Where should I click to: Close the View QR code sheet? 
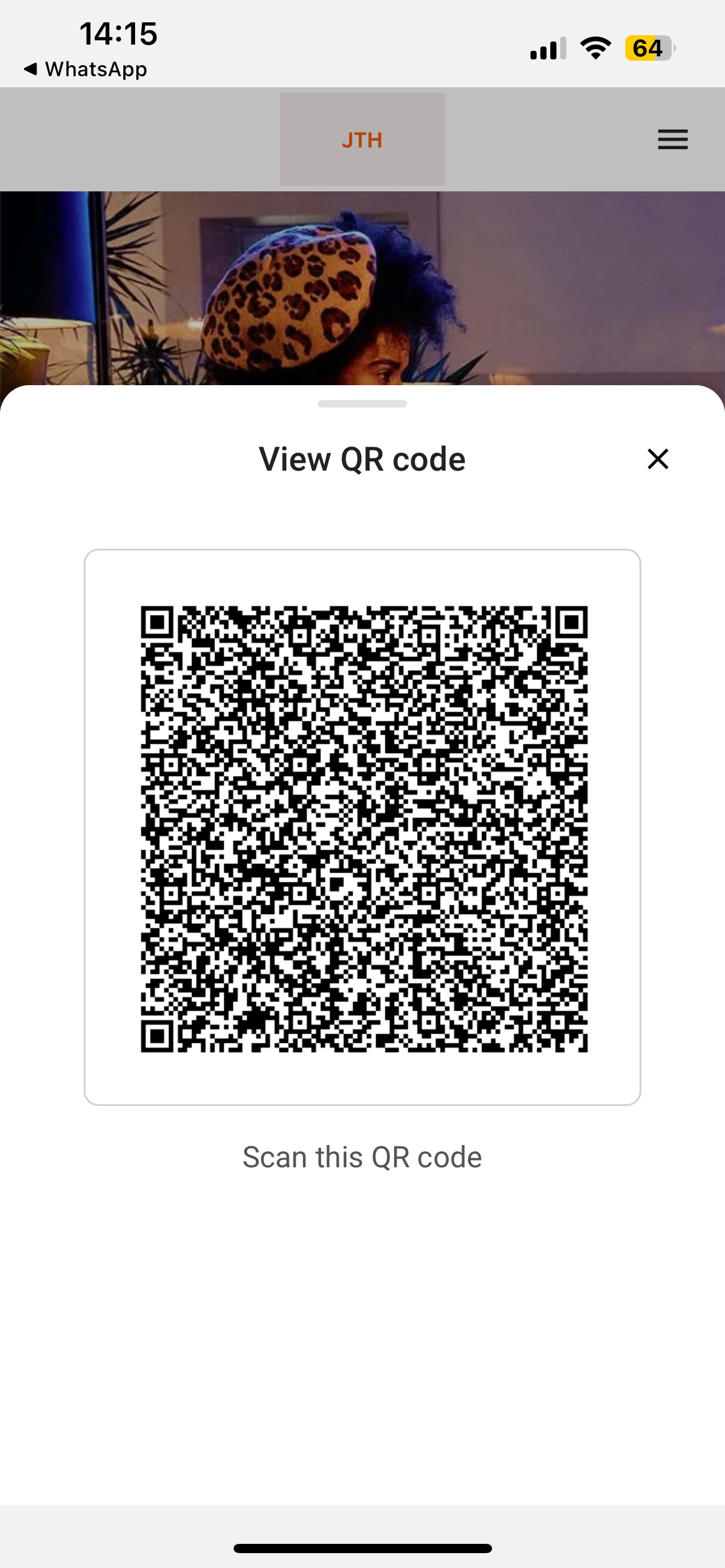[x=657, y=459]
